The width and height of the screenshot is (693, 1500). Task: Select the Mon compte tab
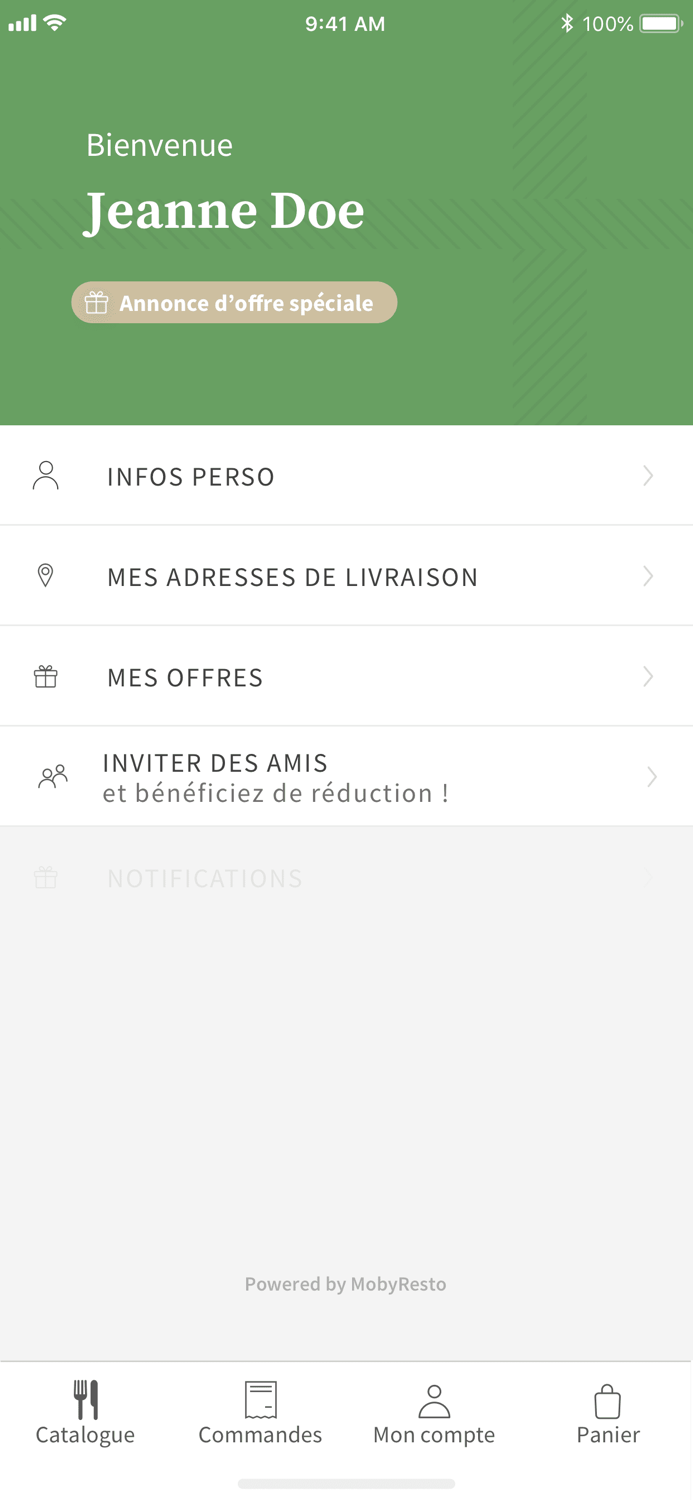[434, 1413]
